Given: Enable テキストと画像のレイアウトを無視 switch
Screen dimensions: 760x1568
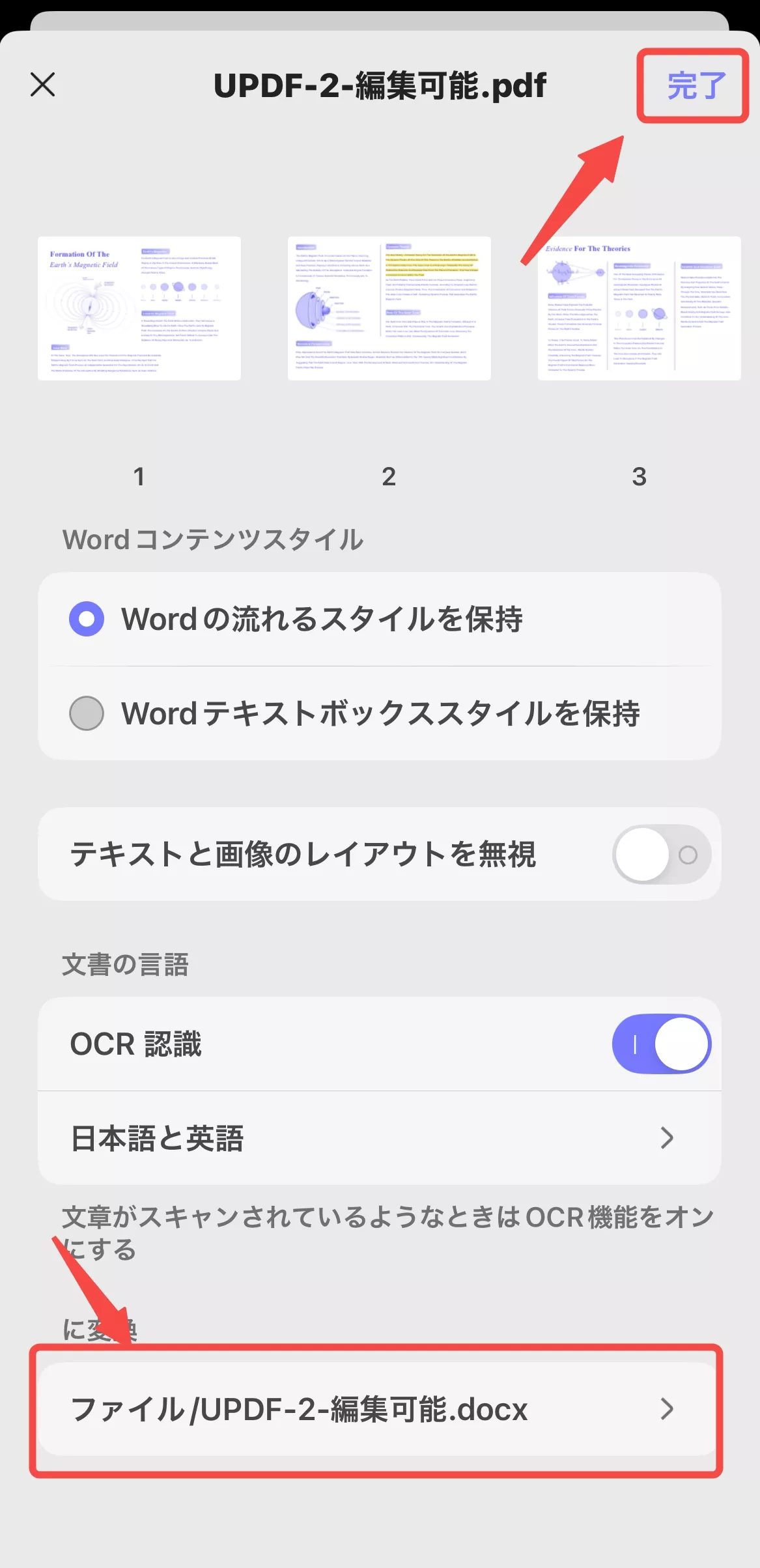Looking at the screenshot, I should point(661,855).
